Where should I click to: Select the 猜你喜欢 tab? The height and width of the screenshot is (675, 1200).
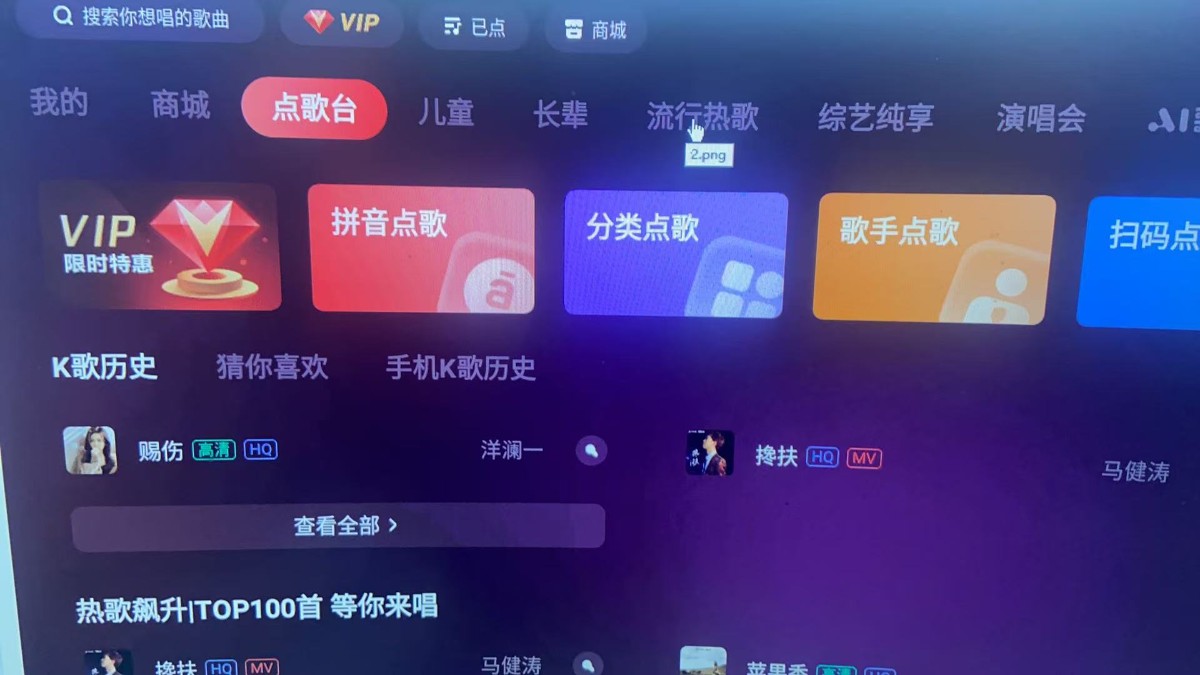(x=272, y=367)
